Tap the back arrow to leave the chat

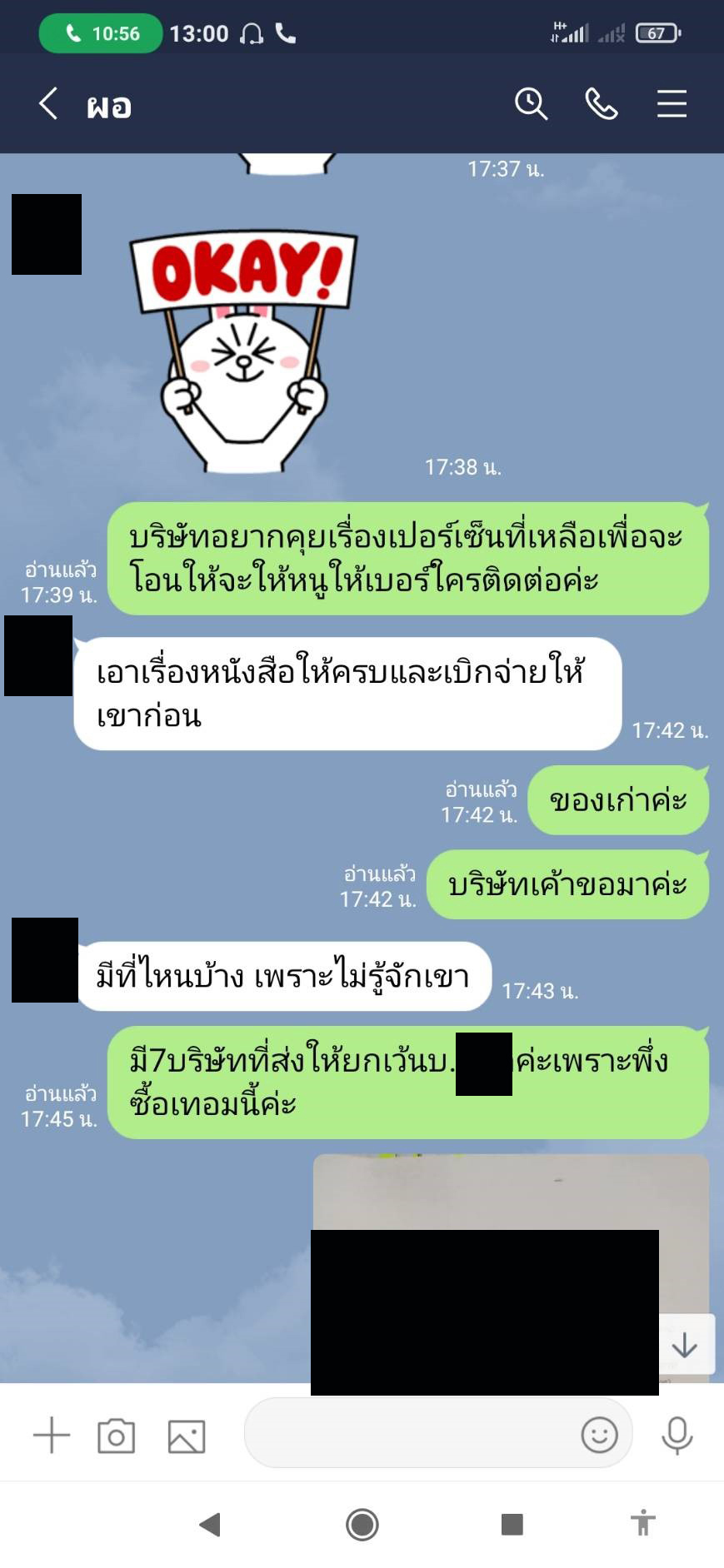[x=46, y=103]
